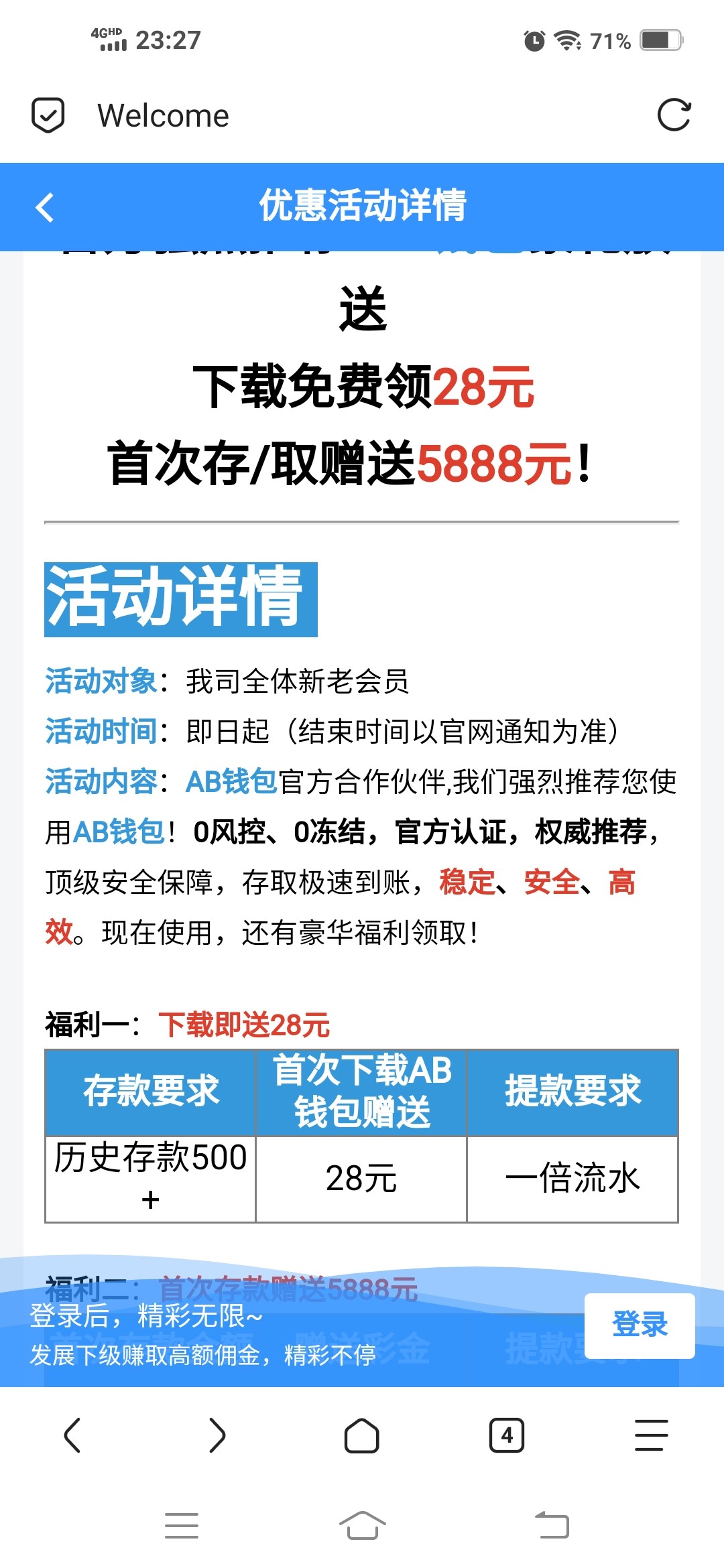
Task: Tap the 登录 button on the banner
Action: (639, 1325)
